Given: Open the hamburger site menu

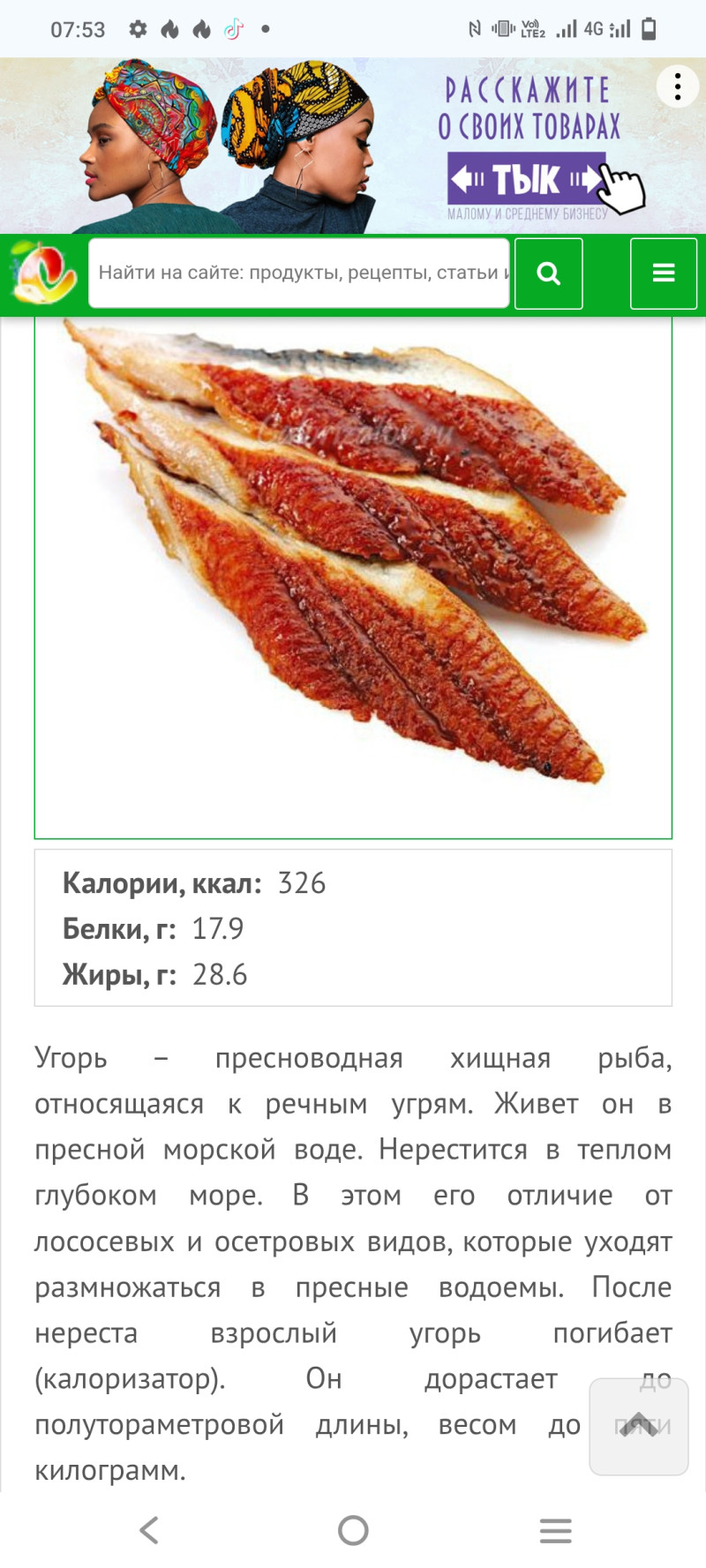Looking at the screenshot, I should click(663, 274).
